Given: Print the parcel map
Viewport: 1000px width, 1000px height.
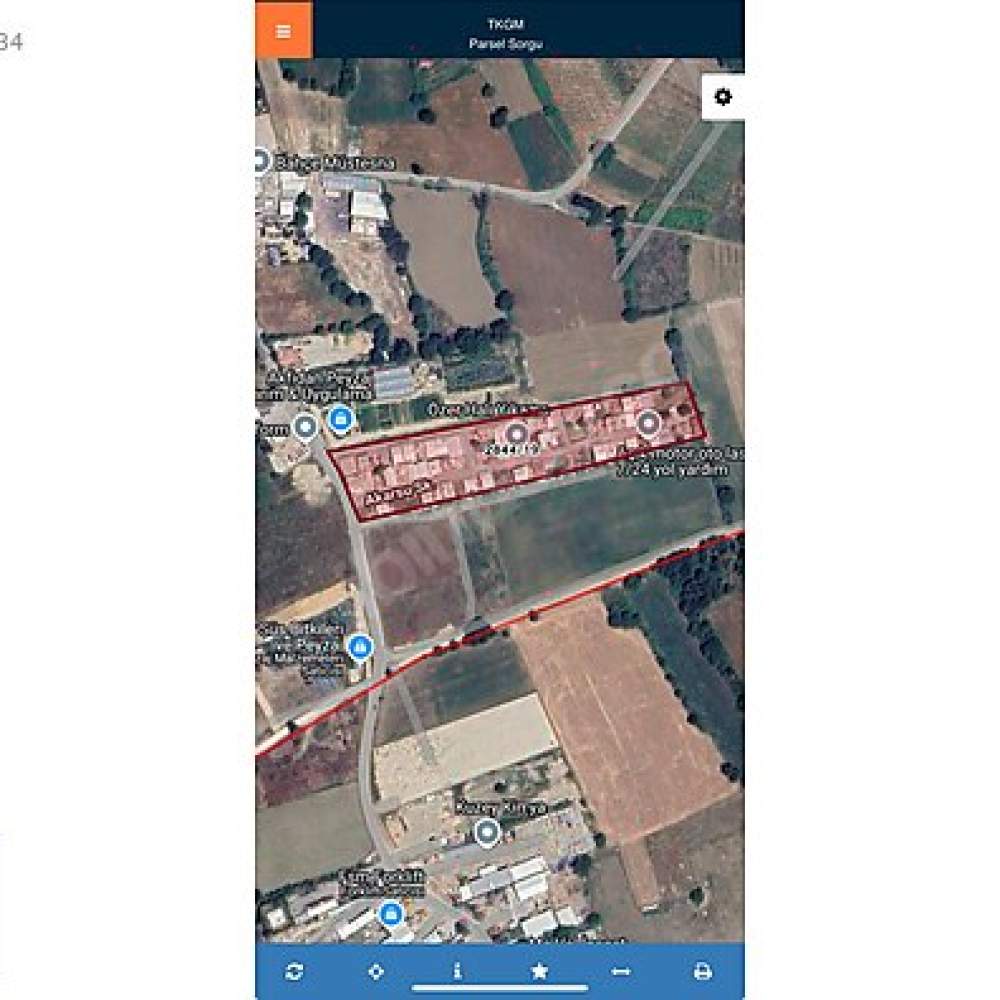Looking at the screenshot, I should click(x=702, y=971).
